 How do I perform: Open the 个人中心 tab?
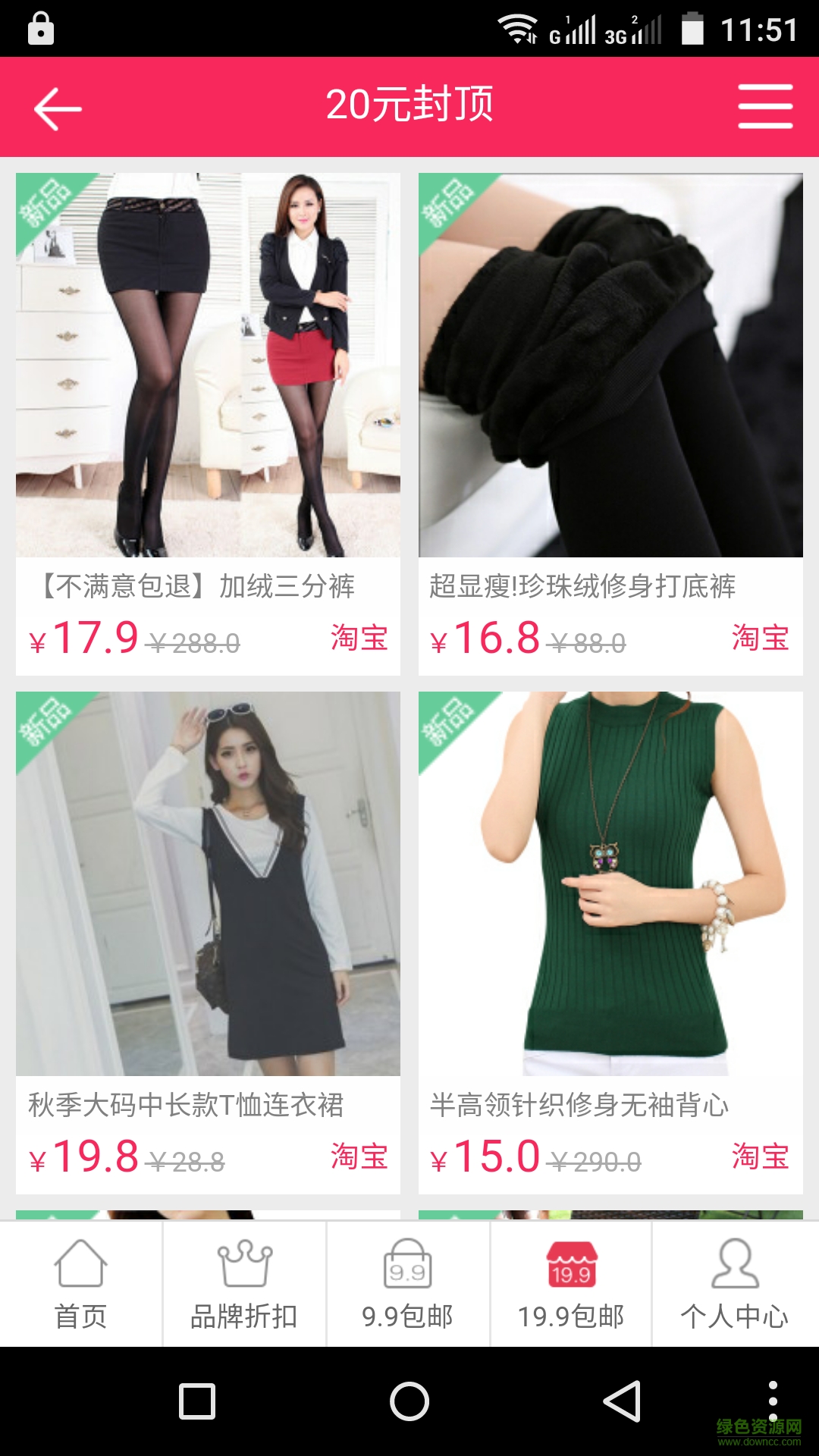click(735, 1285)
